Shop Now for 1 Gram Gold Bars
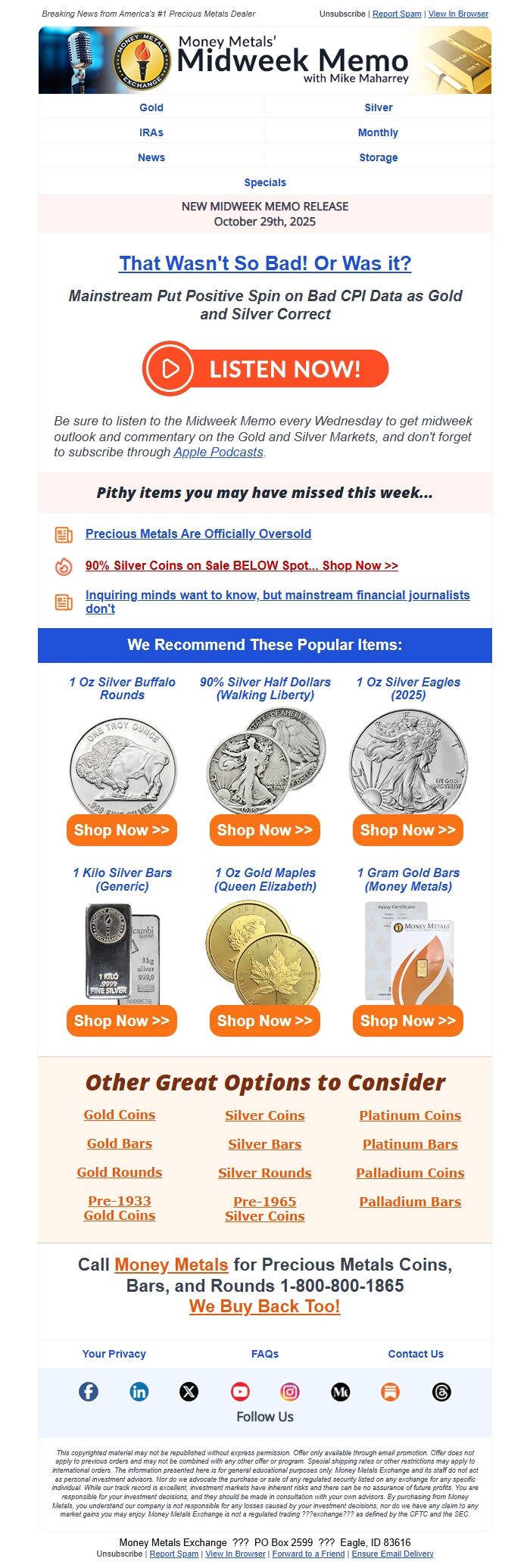 point(408,1021)
